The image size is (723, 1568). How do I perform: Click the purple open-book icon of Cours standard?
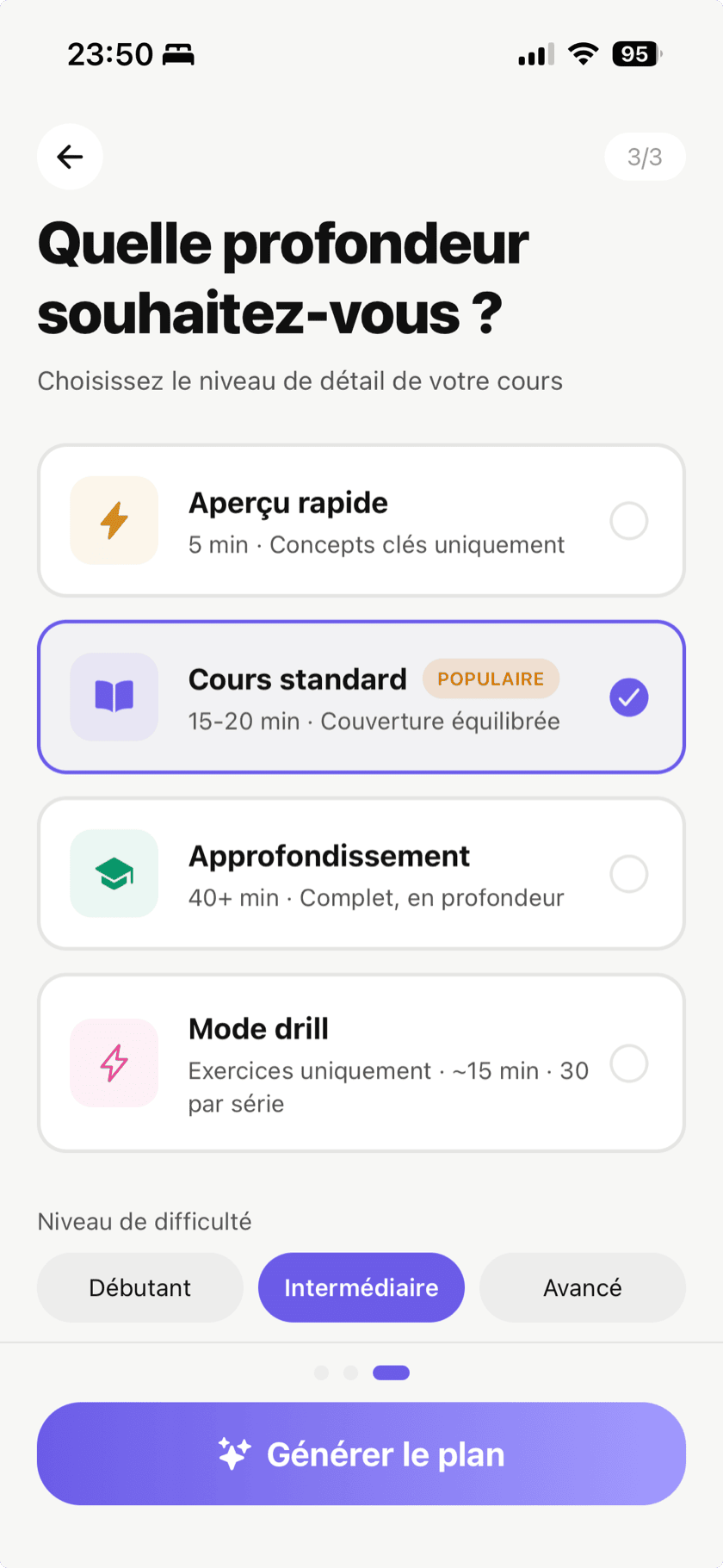pyautogui.click(x=113, y=697)
